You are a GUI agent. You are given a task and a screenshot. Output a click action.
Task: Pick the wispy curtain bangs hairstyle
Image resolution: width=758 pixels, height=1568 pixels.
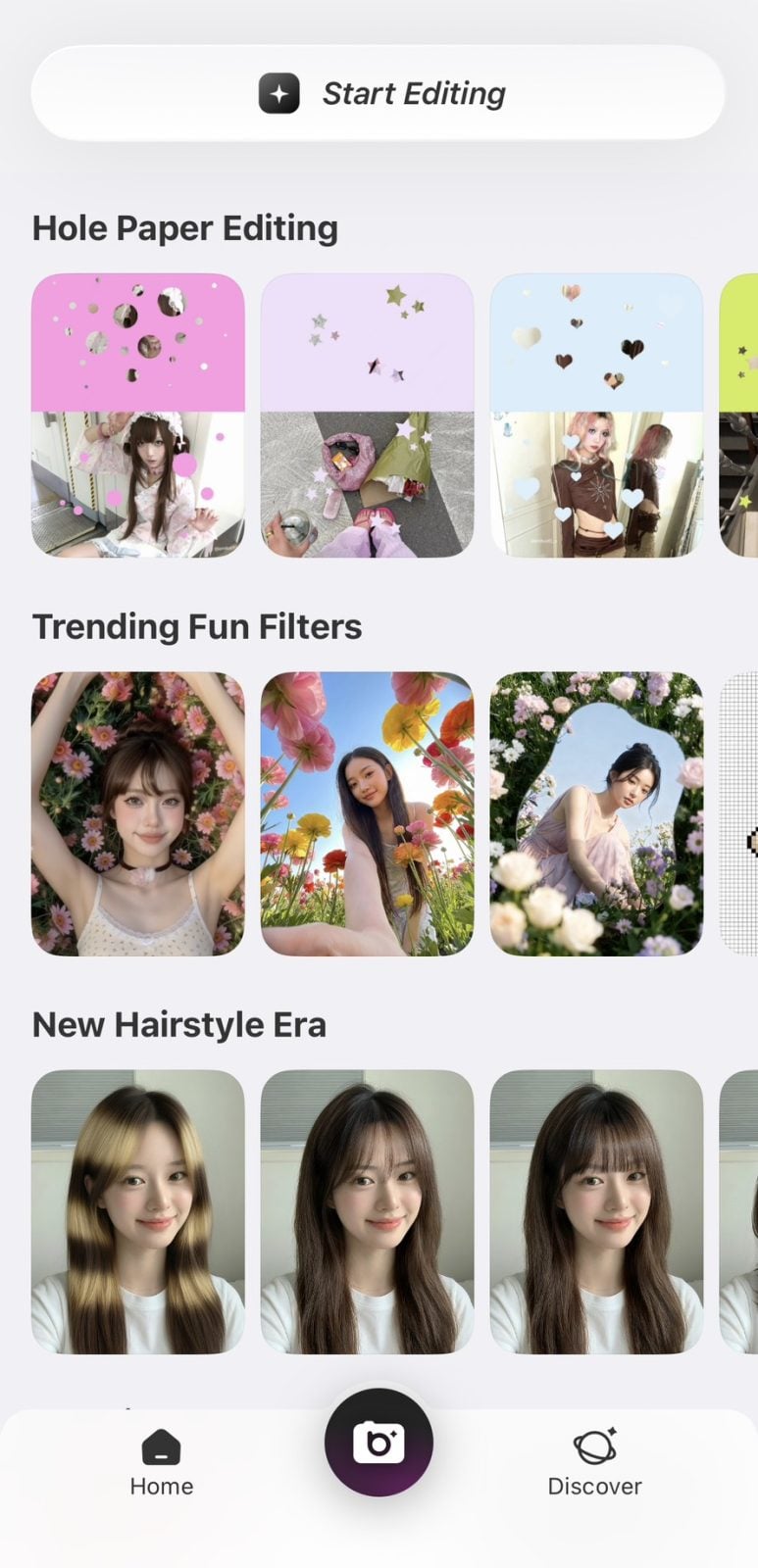367,1211
